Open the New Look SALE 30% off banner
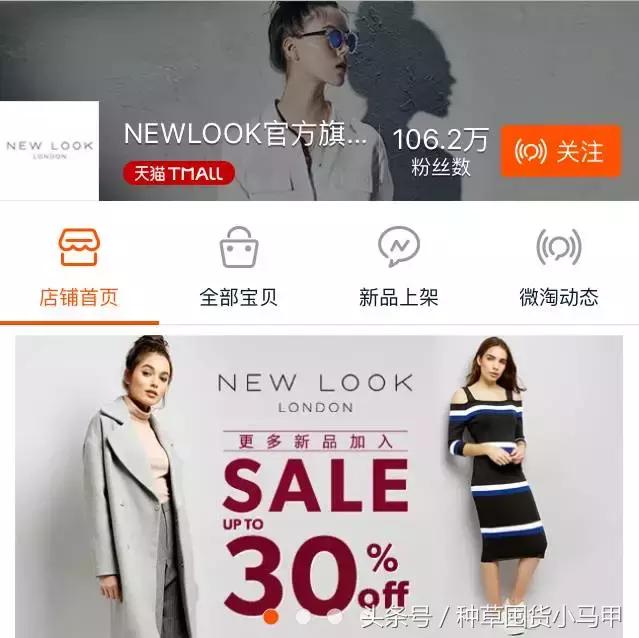The width and height of the screenshot is (639, 638). (x=318, y=480)
